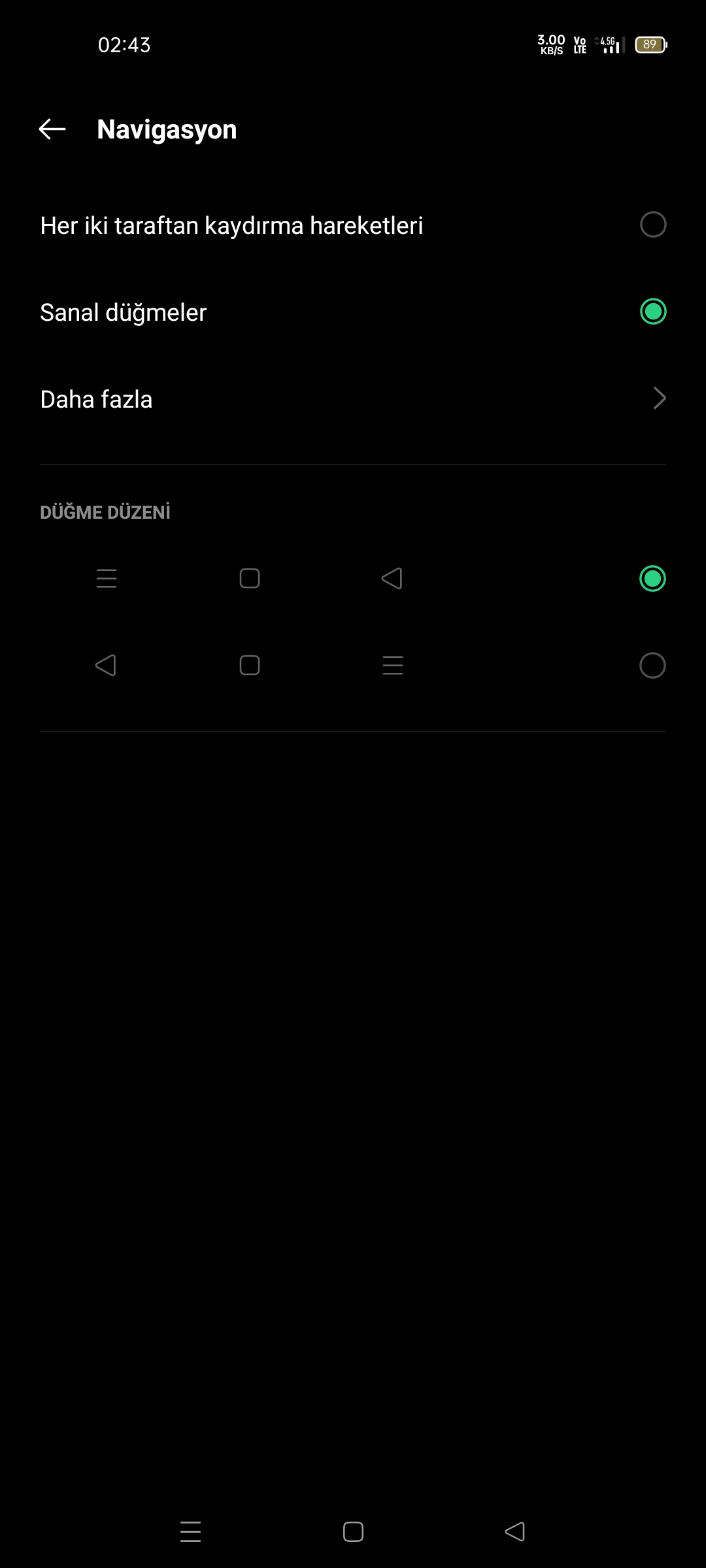This screenshot has height=1568, width=706.
Task: Choose the layout with the menu button first
Action: 353,579
